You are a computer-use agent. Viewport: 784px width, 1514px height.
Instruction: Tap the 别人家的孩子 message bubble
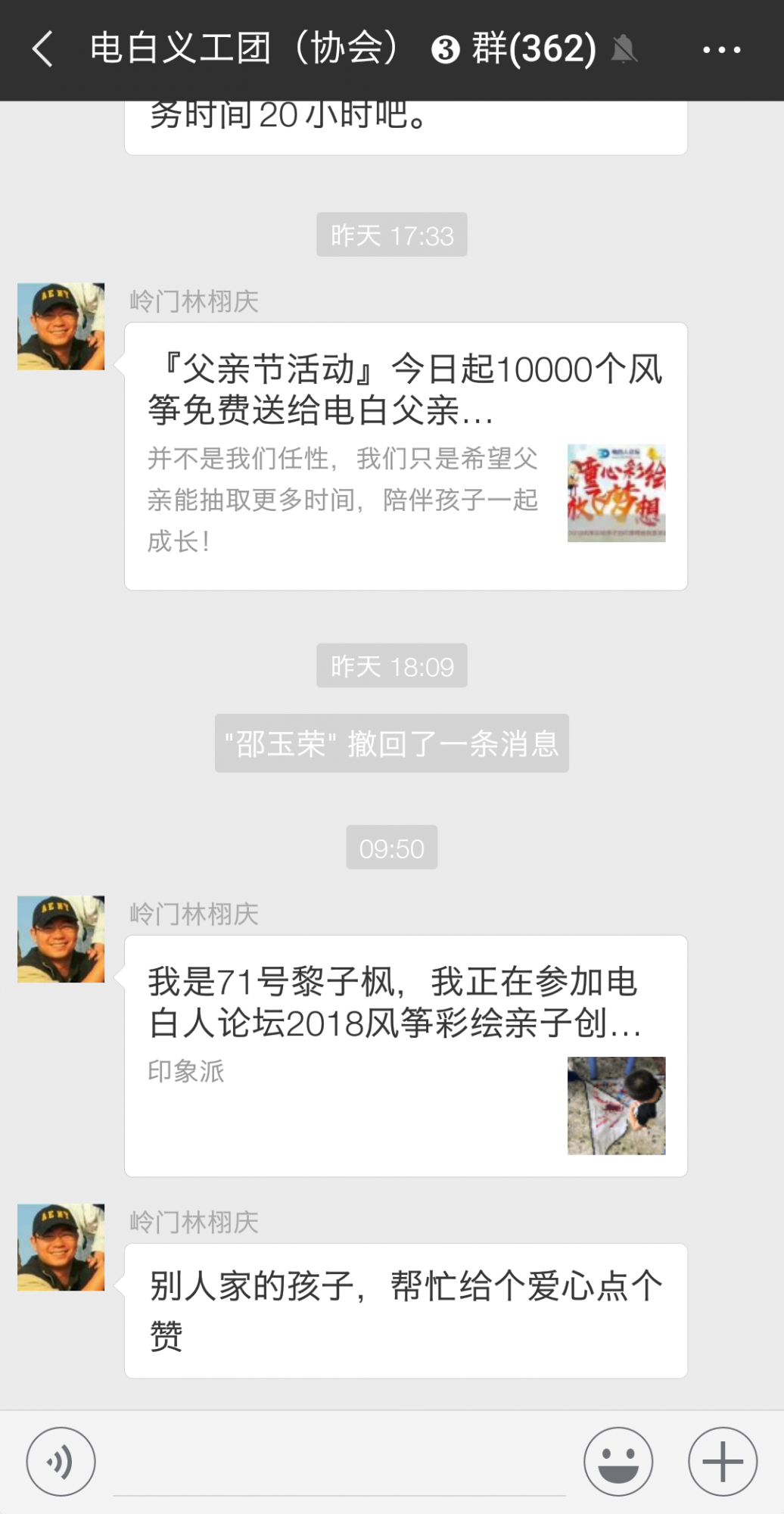(406, 1308)
